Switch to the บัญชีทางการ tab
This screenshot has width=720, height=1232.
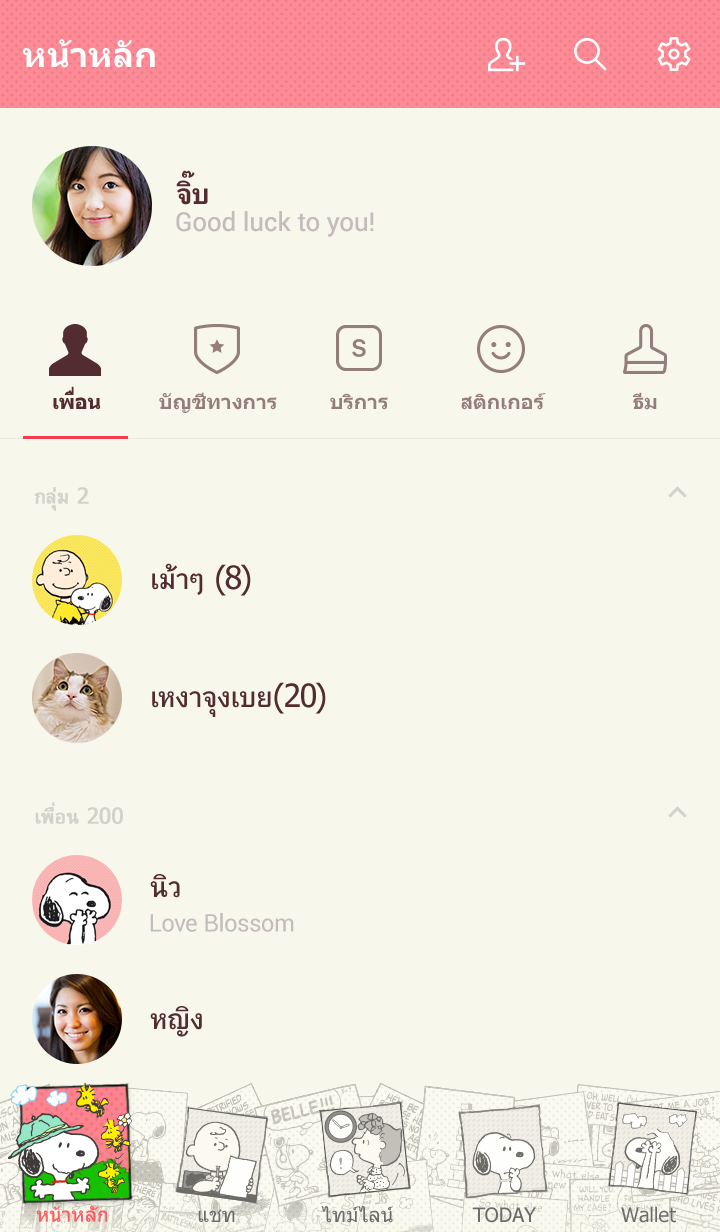point(217,370)
